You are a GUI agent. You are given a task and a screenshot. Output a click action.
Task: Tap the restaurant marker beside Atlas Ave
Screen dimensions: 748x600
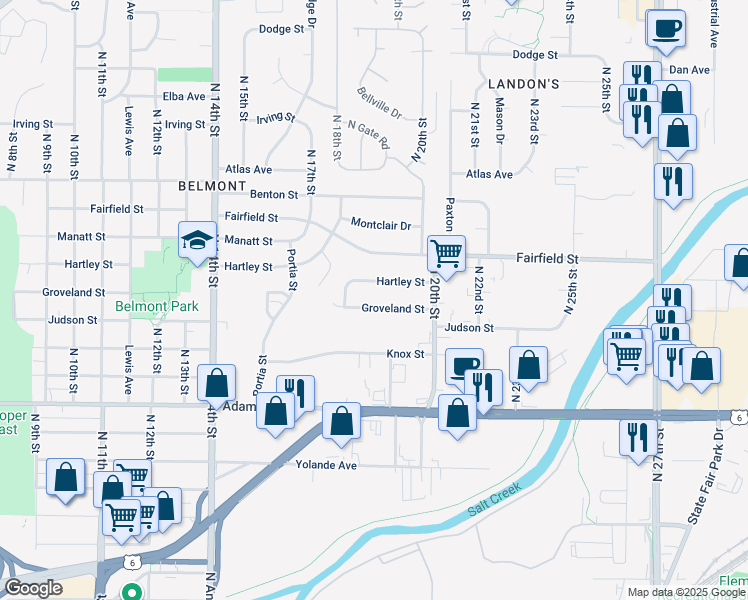[673, 181]
